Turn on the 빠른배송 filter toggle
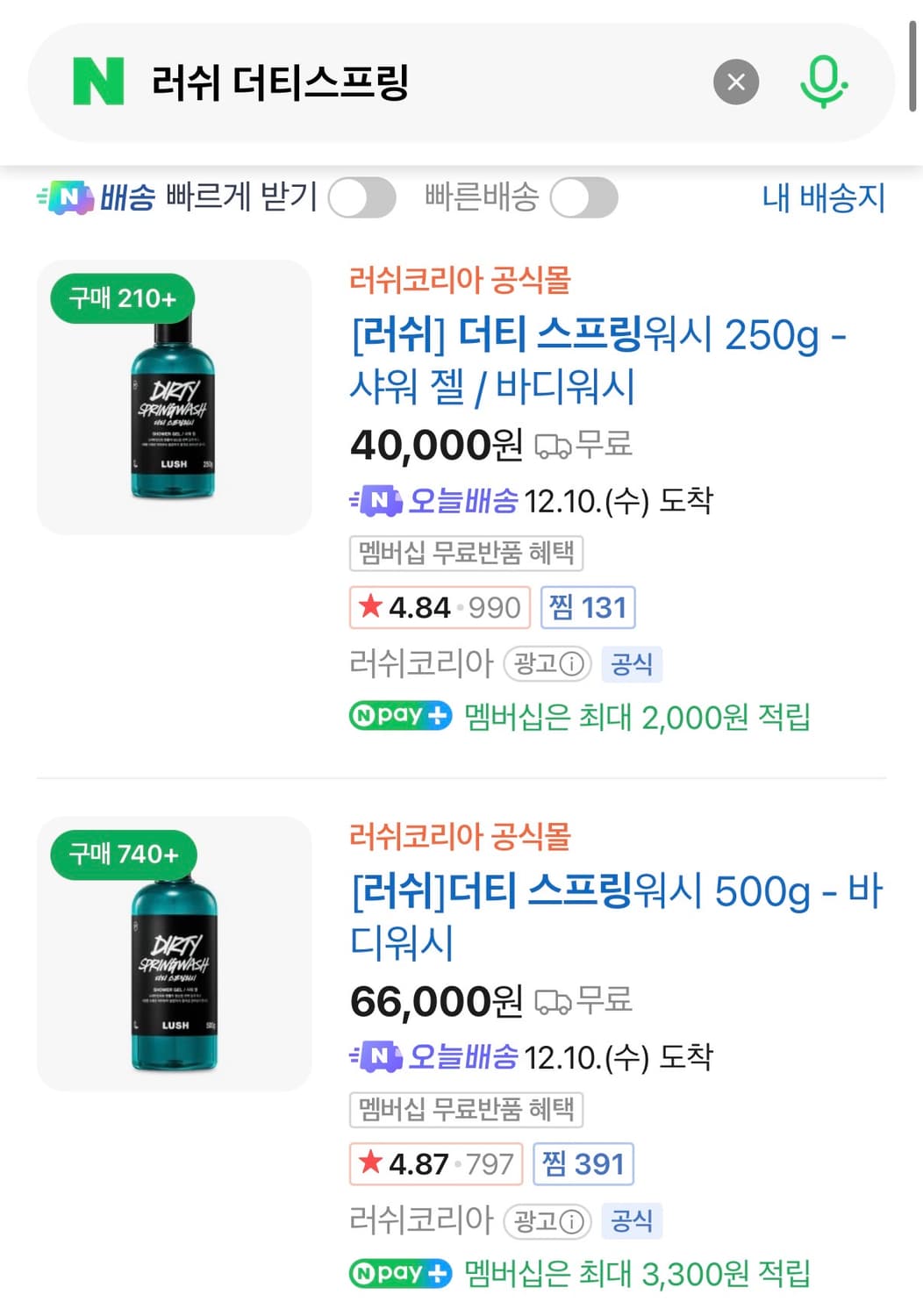This screenshot has width=923, height=1316. tap(582, 198)
